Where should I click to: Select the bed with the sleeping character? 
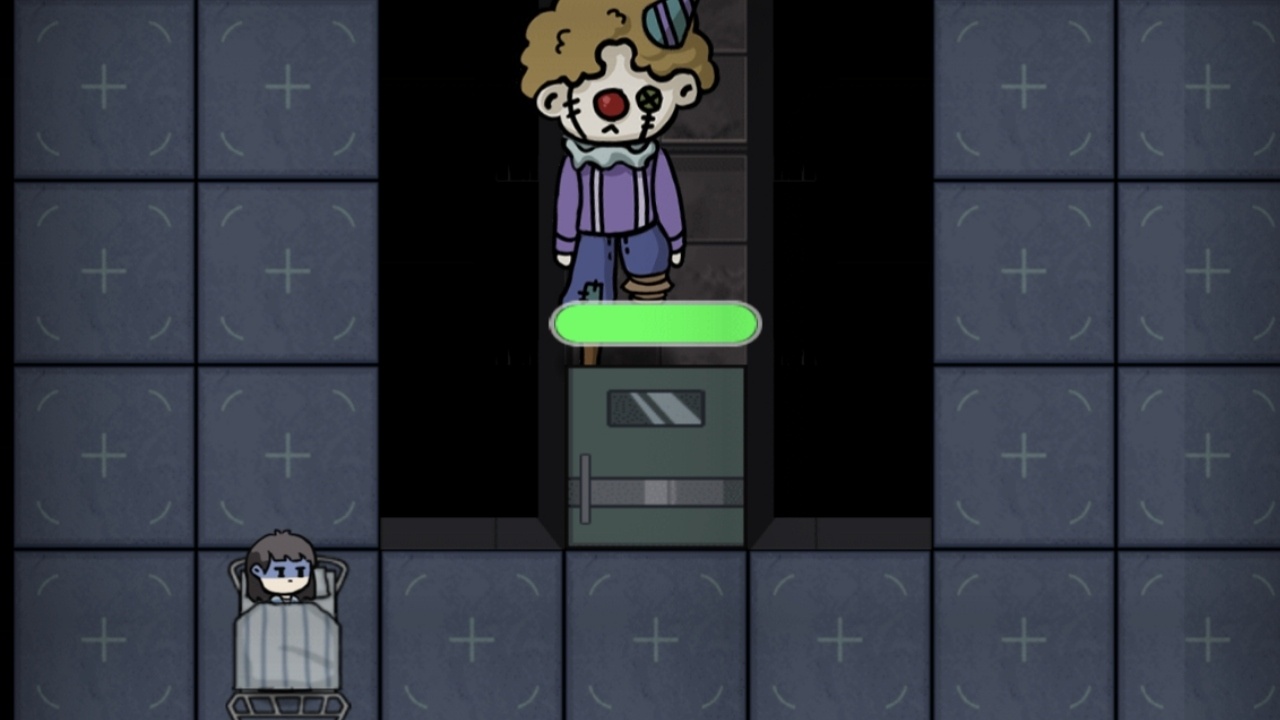tap(287, 630)
